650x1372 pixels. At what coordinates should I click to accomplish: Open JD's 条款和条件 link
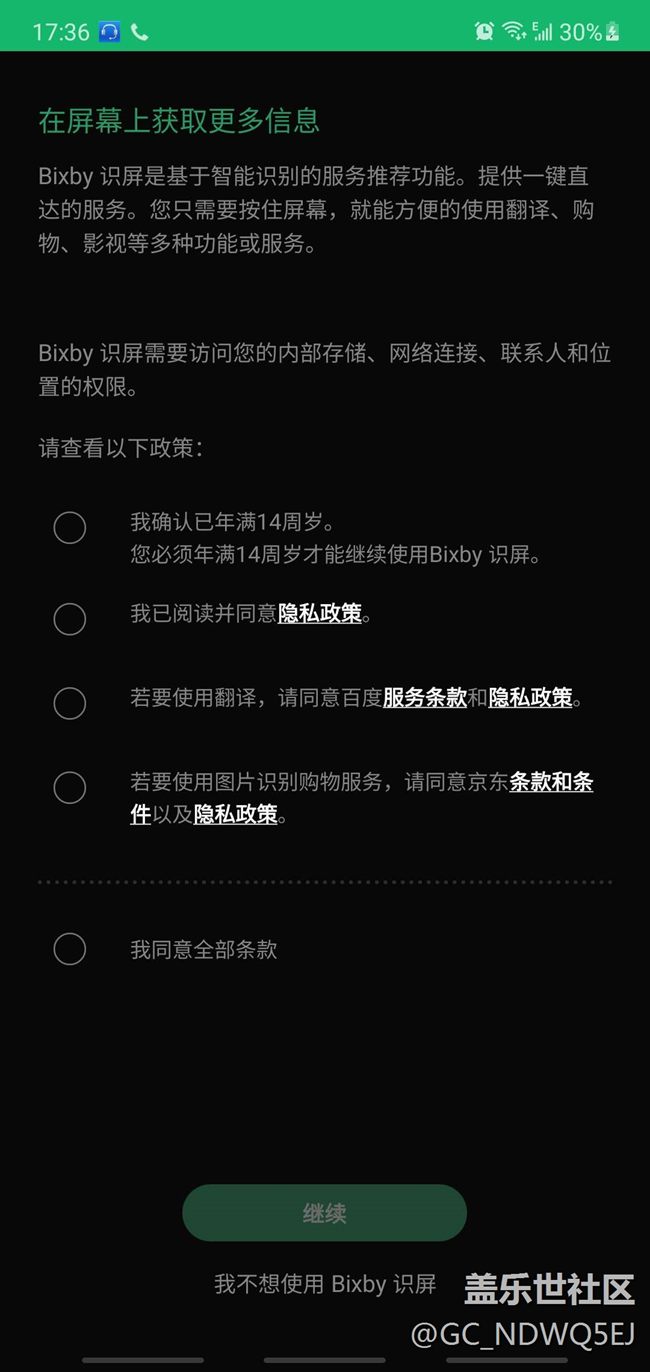[x=551, y=783]
